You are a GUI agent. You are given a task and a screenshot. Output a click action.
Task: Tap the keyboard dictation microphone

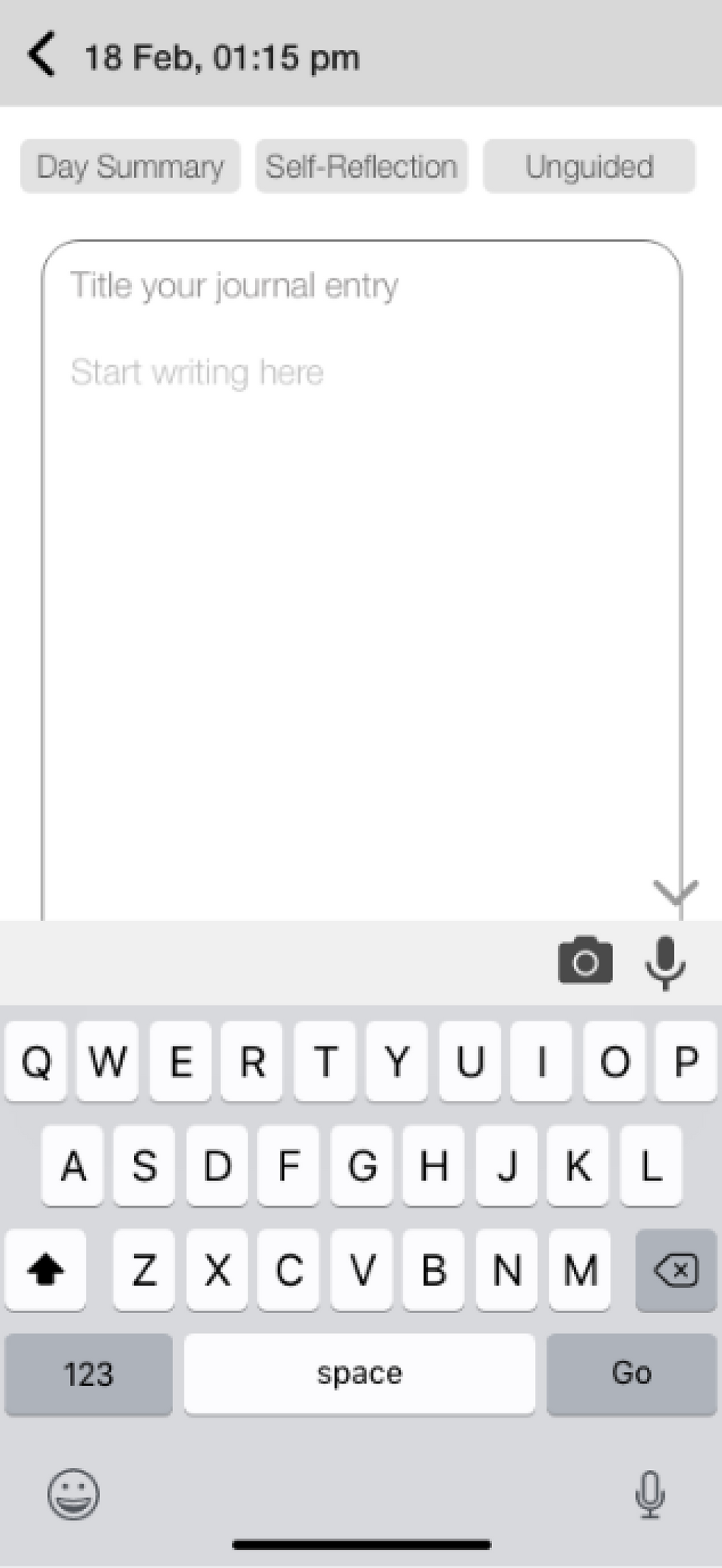click(650, 1494)
